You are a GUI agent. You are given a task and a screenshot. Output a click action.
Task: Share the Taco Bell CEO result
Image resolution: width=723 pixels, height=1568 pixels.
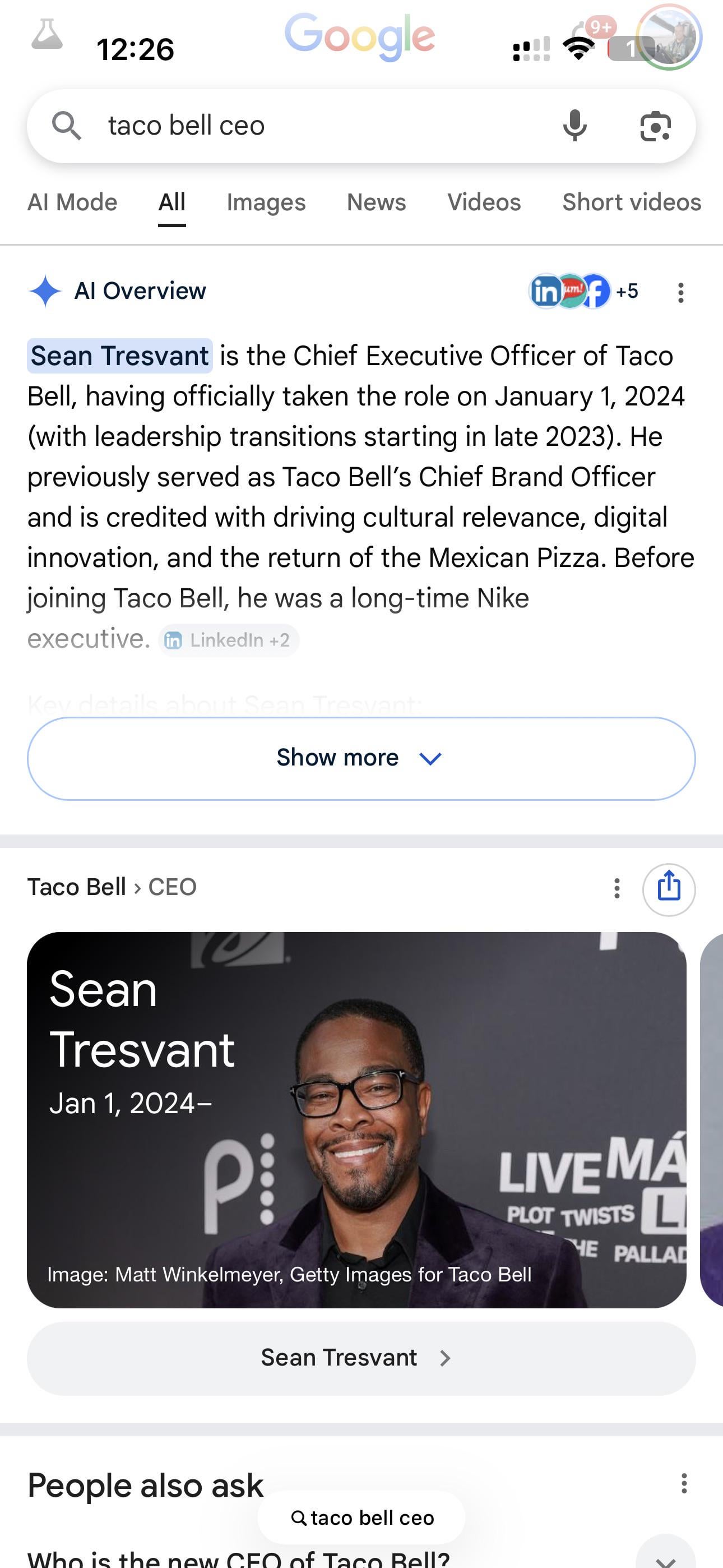pos(669,889)
